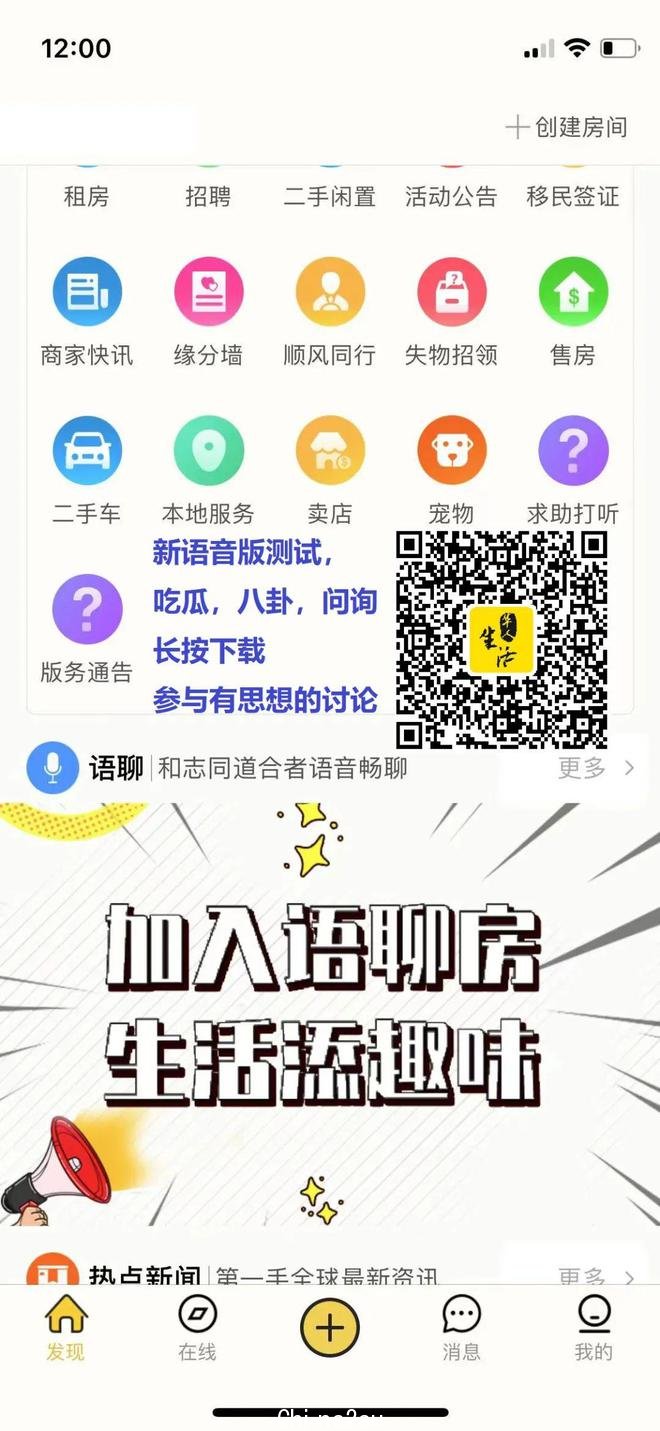Tap the yellow plus button in the bottom bar
Image resolution: width=660 pixels, height=1431 pixels.
(330, 1328)
